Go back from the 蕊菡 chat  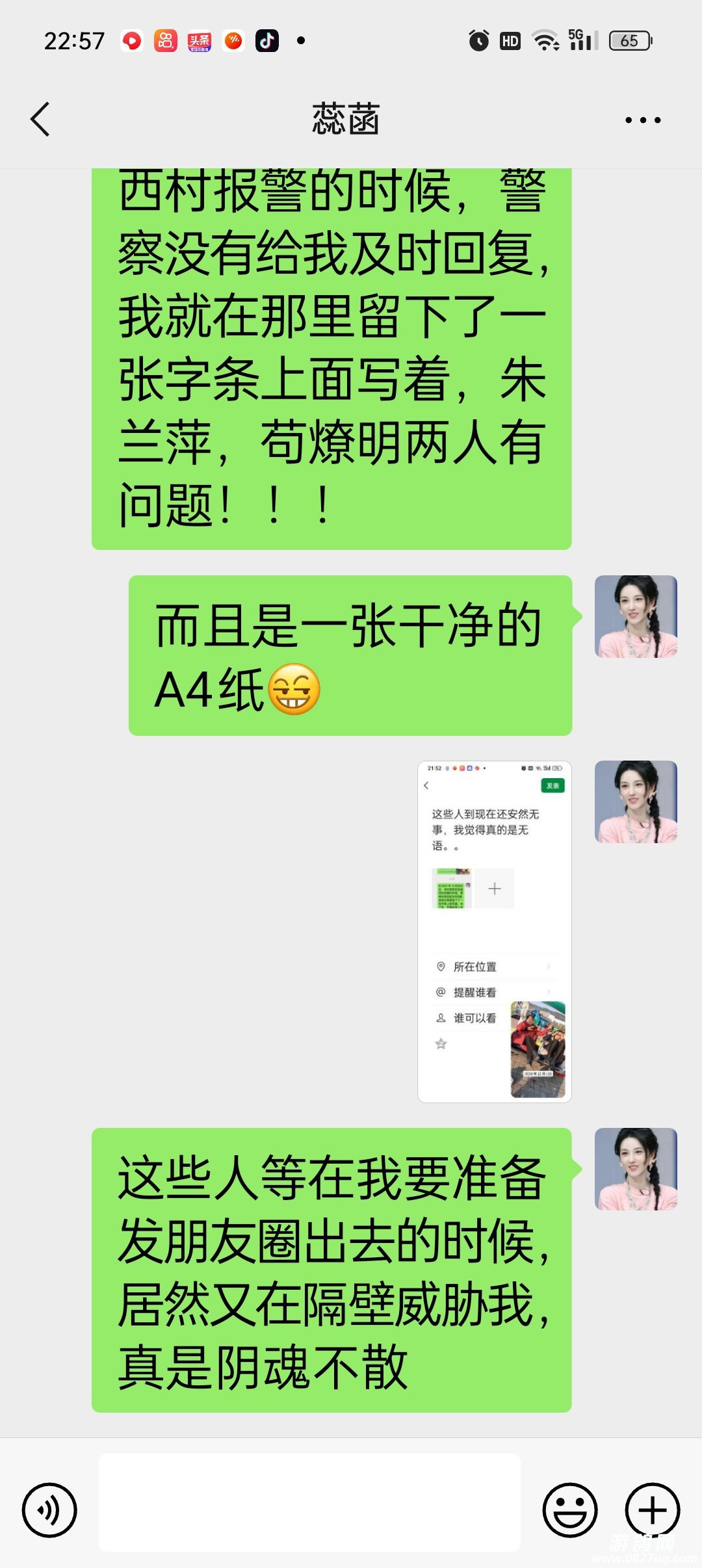point(40,120)
